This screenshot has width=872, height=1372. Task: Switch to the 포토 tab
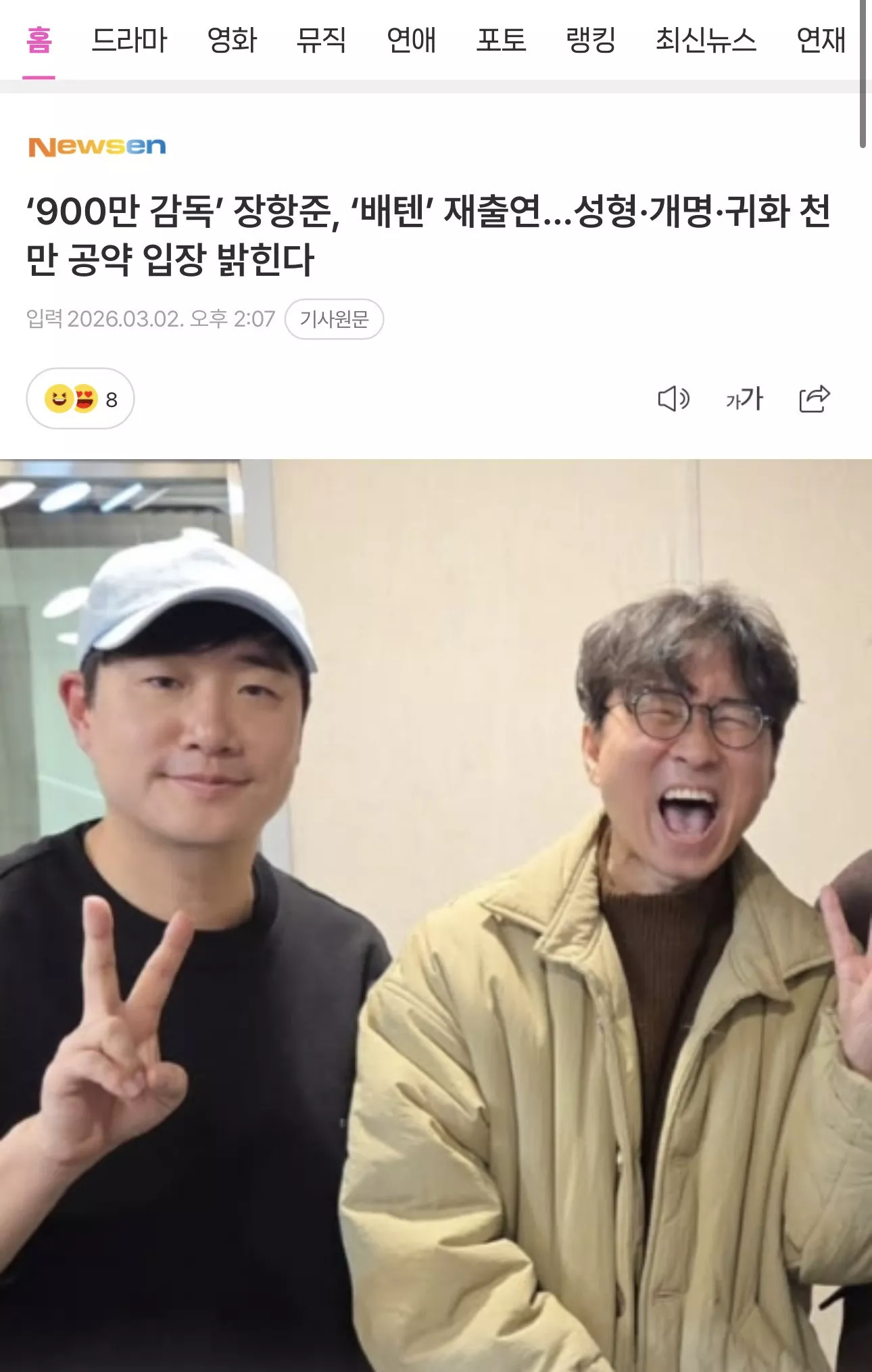click(x=501, y=41)
